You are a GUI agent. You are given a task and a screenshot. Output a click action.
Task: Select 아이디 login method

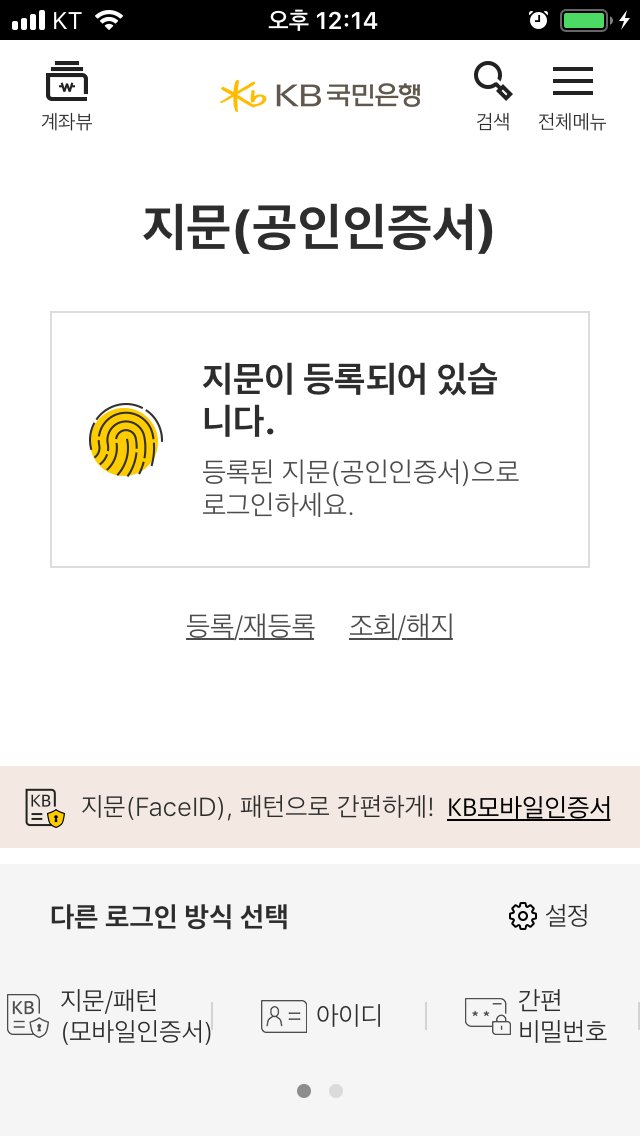click(321, 1016)
